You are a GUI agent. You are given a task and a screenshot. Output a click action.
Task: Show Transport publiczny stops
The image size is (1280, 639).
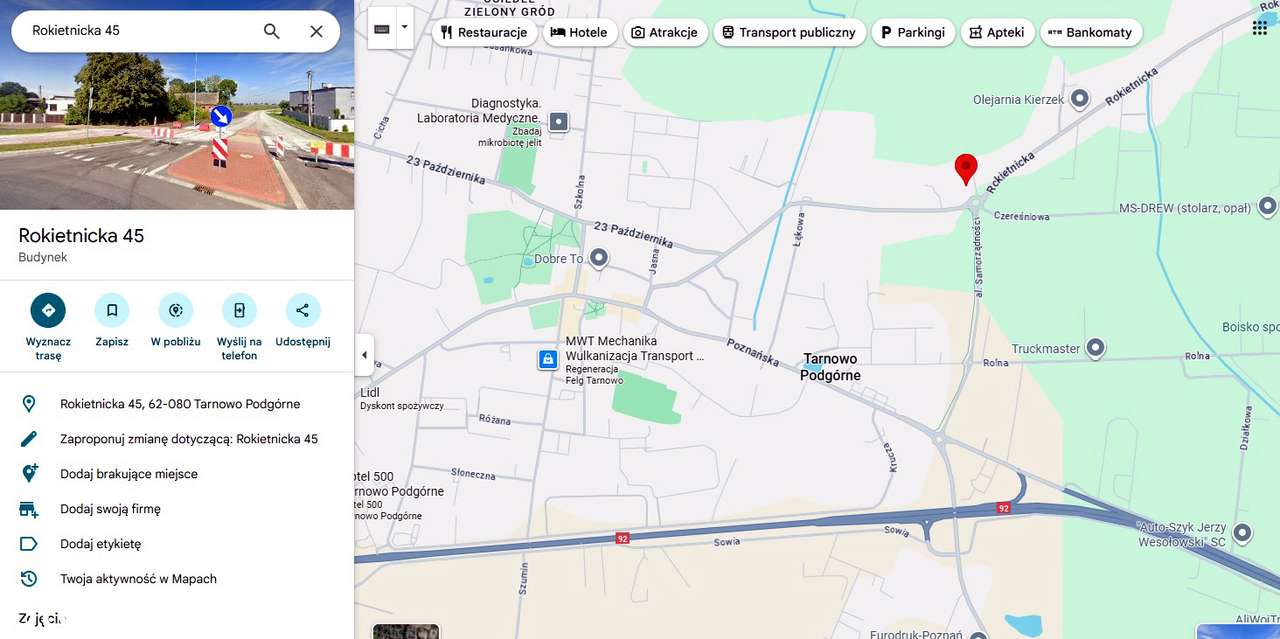(x=789, y=32)
